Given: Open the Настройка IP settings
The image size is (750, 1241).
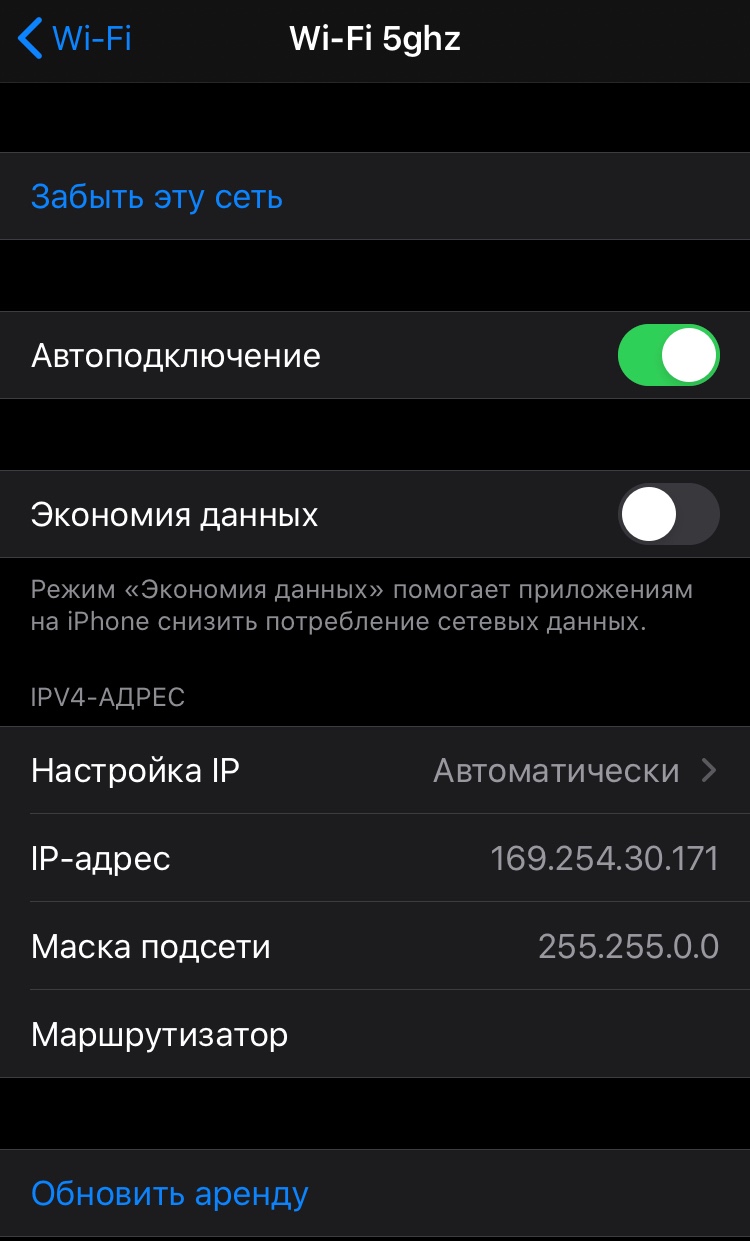Looking at the screenshot, I should [375, 770].
